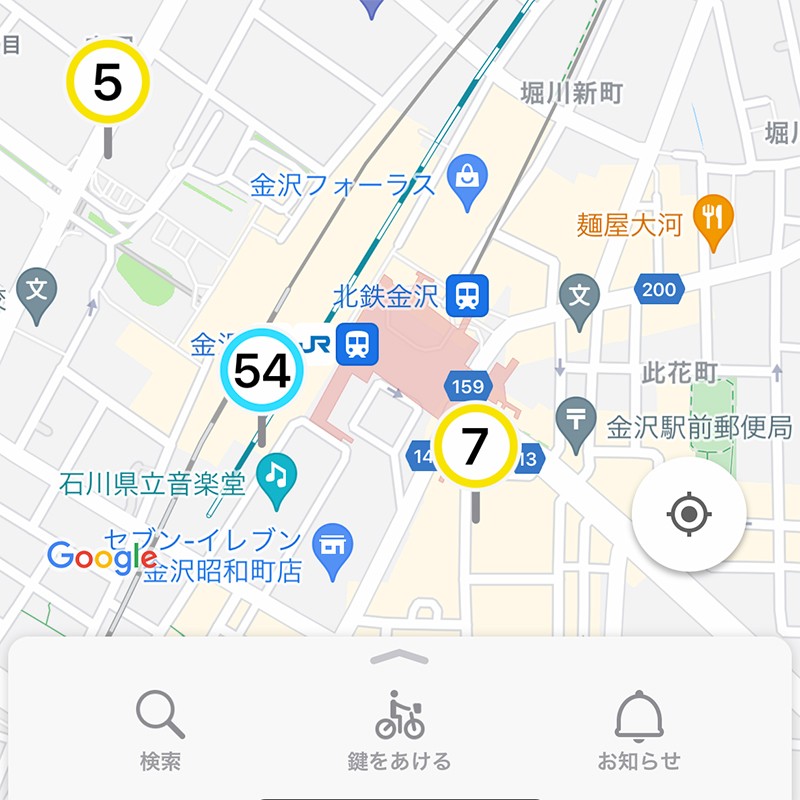Open 検索 to search
This screenshot has width=800, height=800.
(x=160, y=730)
